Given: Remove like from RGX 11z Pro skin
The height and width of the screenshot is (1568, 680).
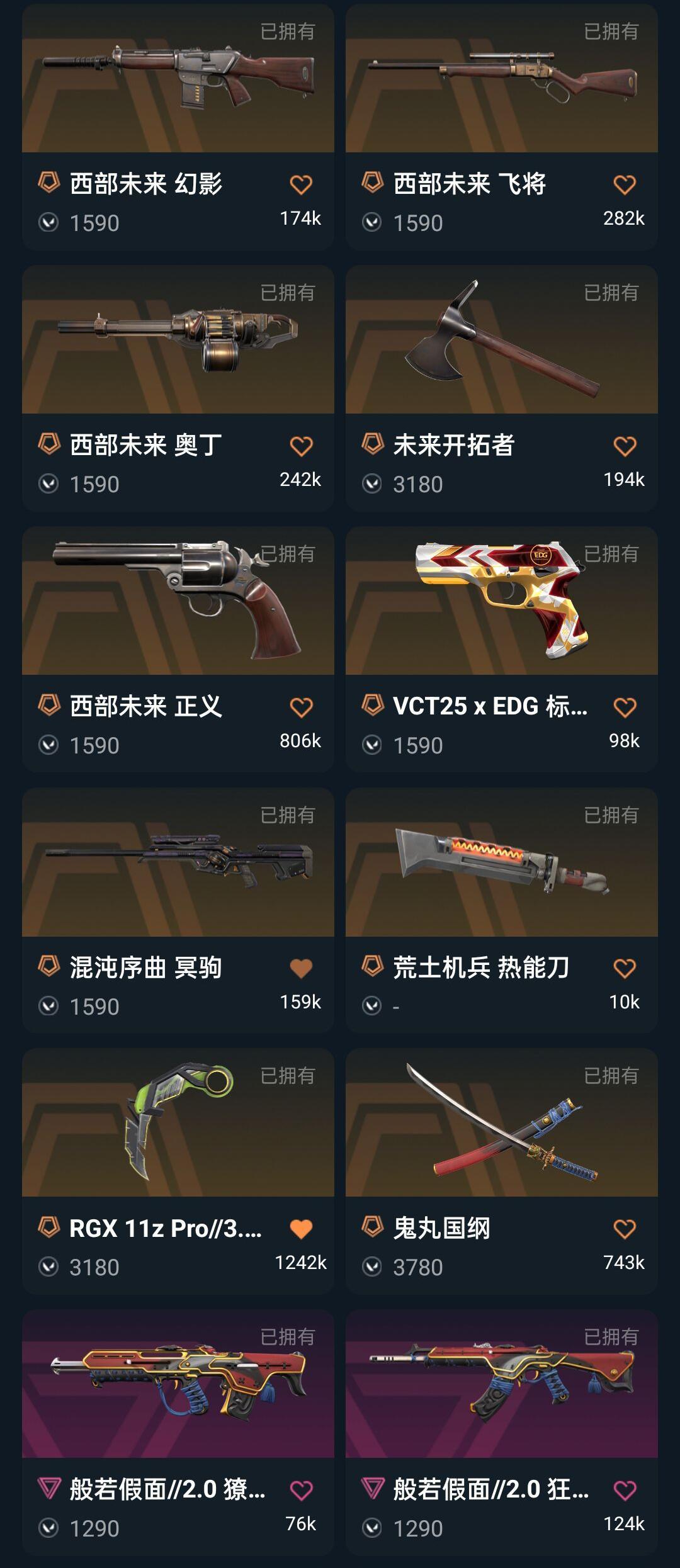Looking at the screenshot, I should (301, 1229).
